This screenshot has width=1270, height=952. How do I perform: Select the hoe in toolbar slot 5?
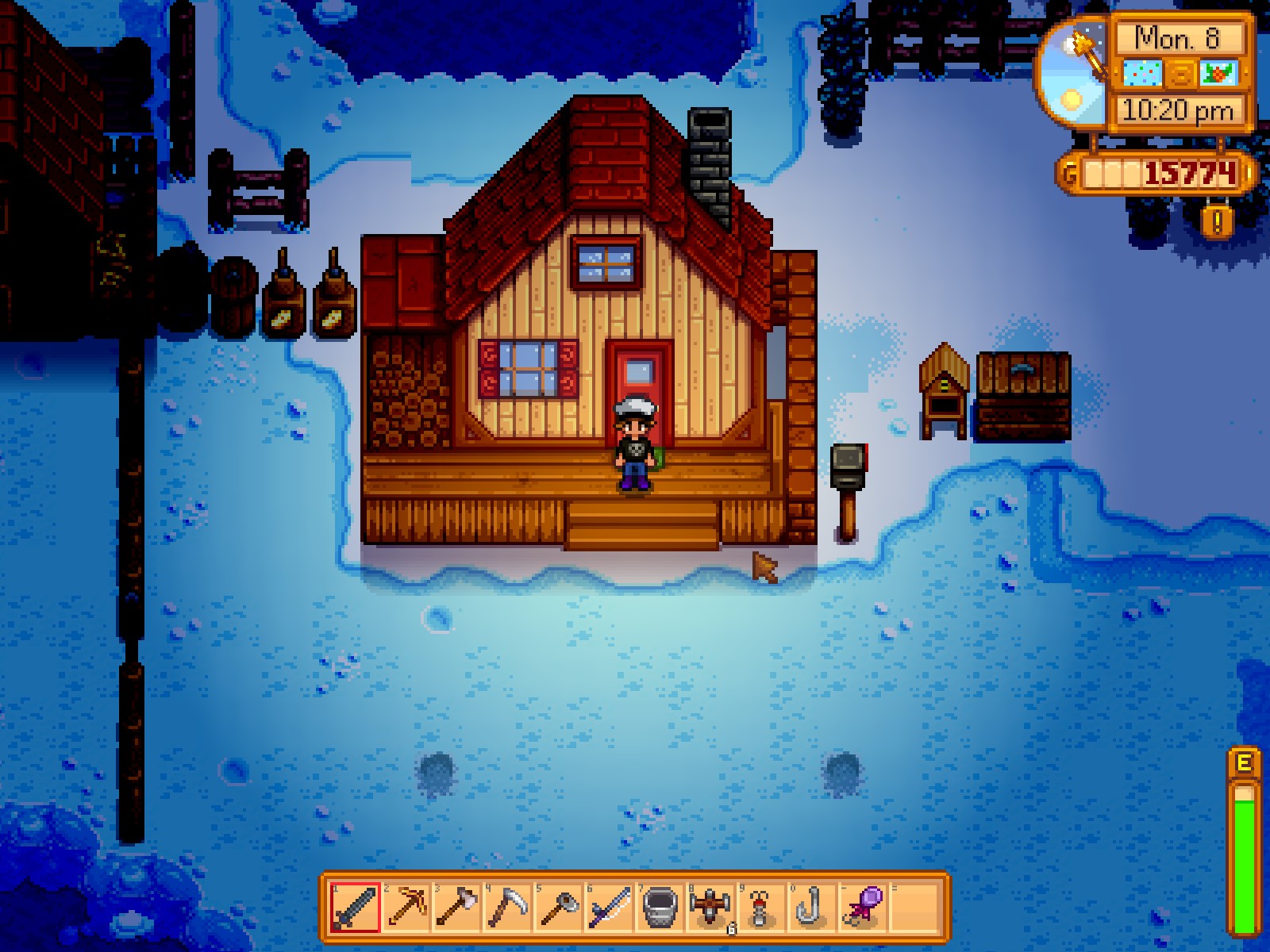[x=558, y=907]
